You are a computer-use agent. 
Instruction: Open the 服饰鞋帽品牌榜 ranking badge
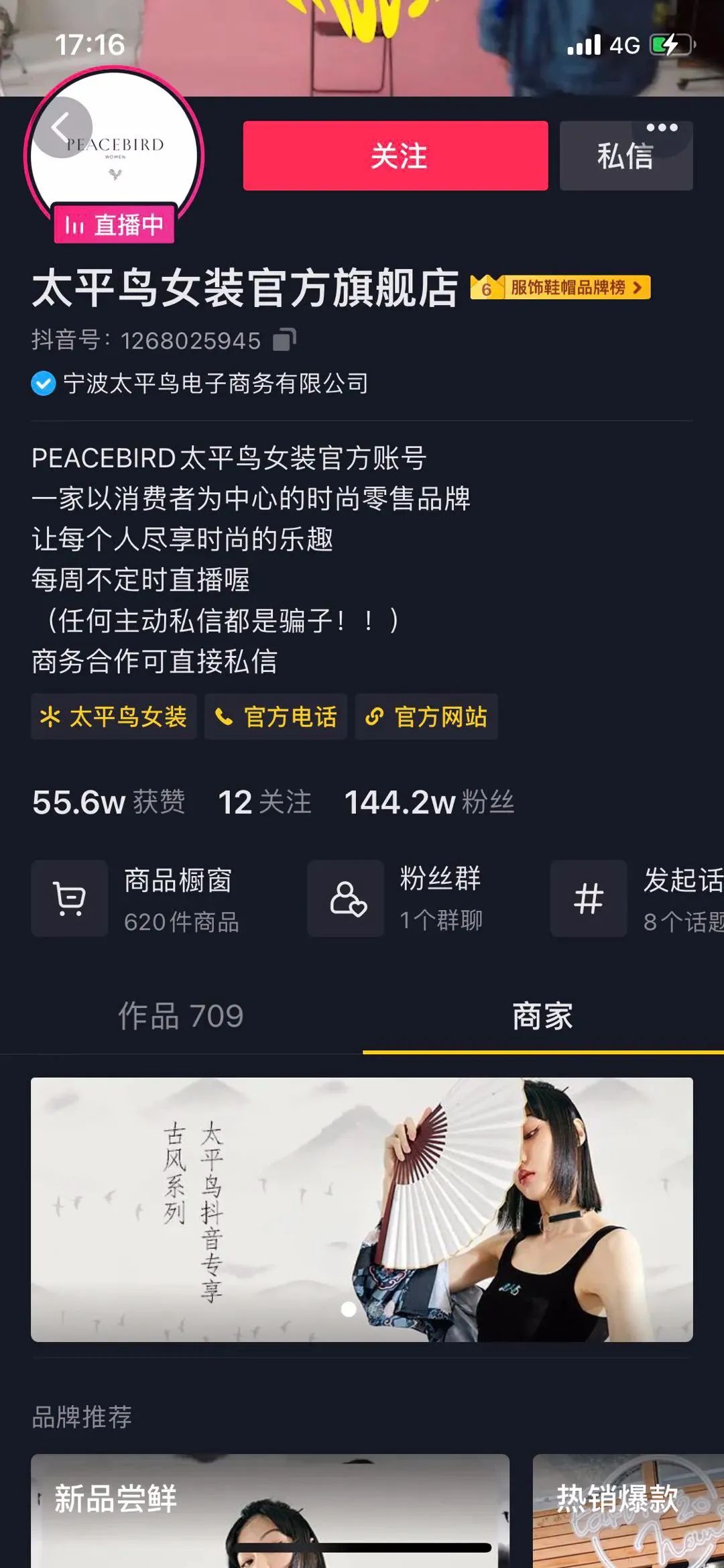pyautogui.click(x=561, y=288)
